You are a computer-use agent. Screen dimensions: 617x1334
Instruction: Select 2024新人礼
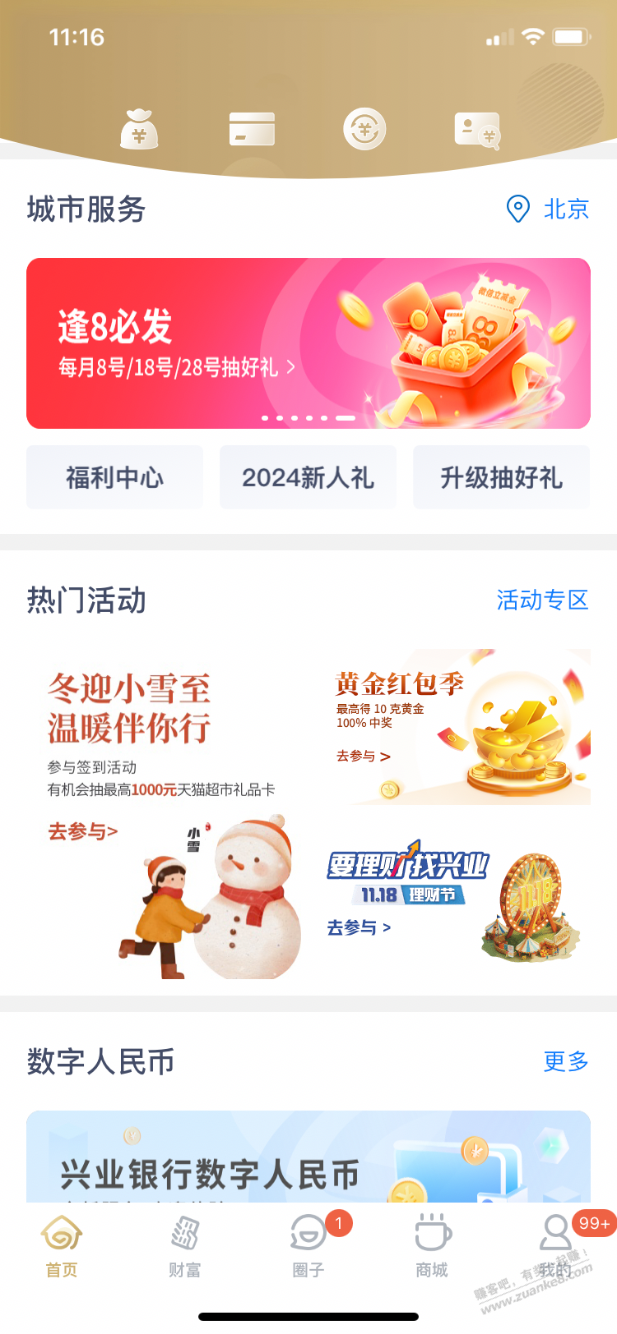pos(308,478)
